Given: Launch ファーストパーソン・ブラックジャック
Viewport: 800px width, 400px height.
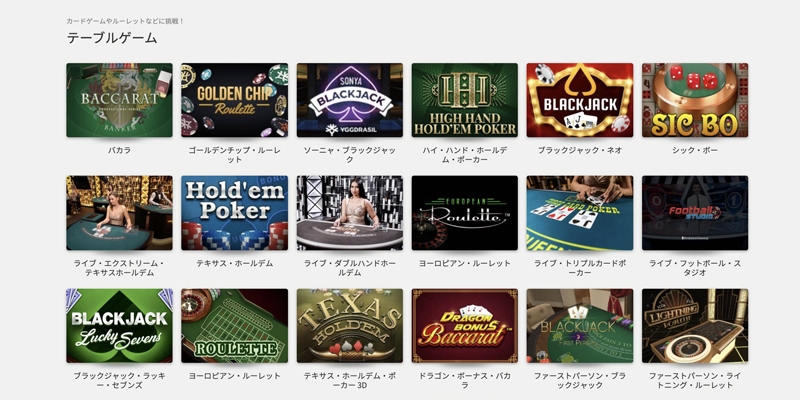Looking at the screenshot, I should pos(579,326).
